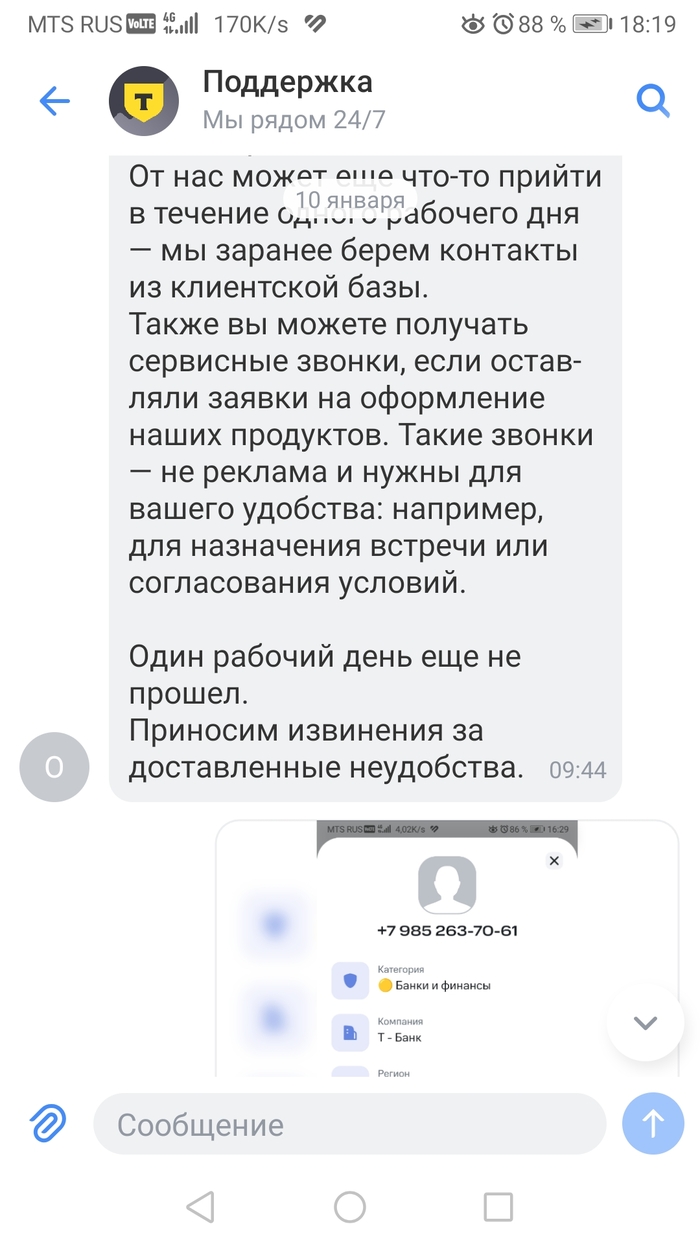This screenshot has width=700, height=1244.
Task: Jump to the latest messages with the down chevron
Action: [x=646, y=1023]
